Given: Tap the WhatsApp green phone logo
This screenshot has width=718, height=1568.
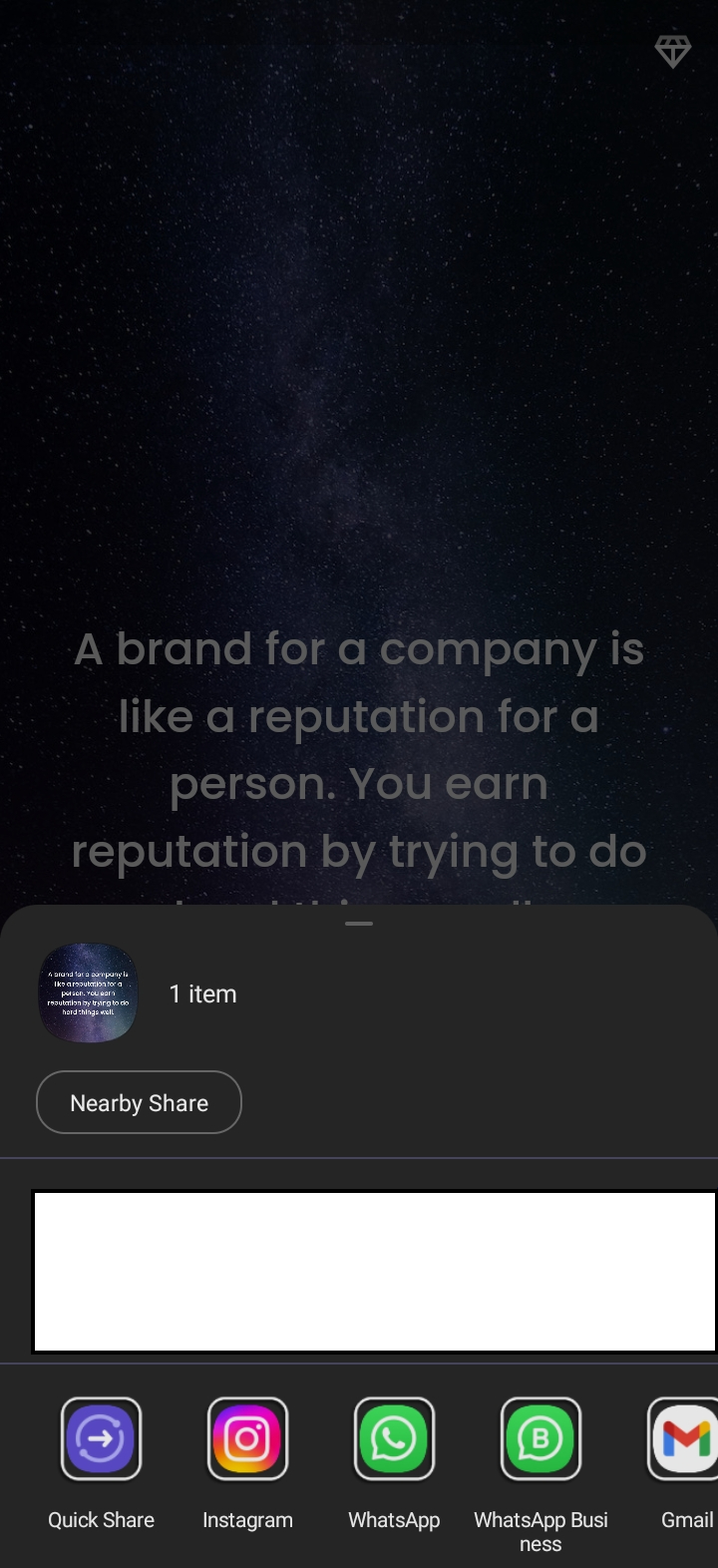Looking at the screenshot, I should 393,1439.
